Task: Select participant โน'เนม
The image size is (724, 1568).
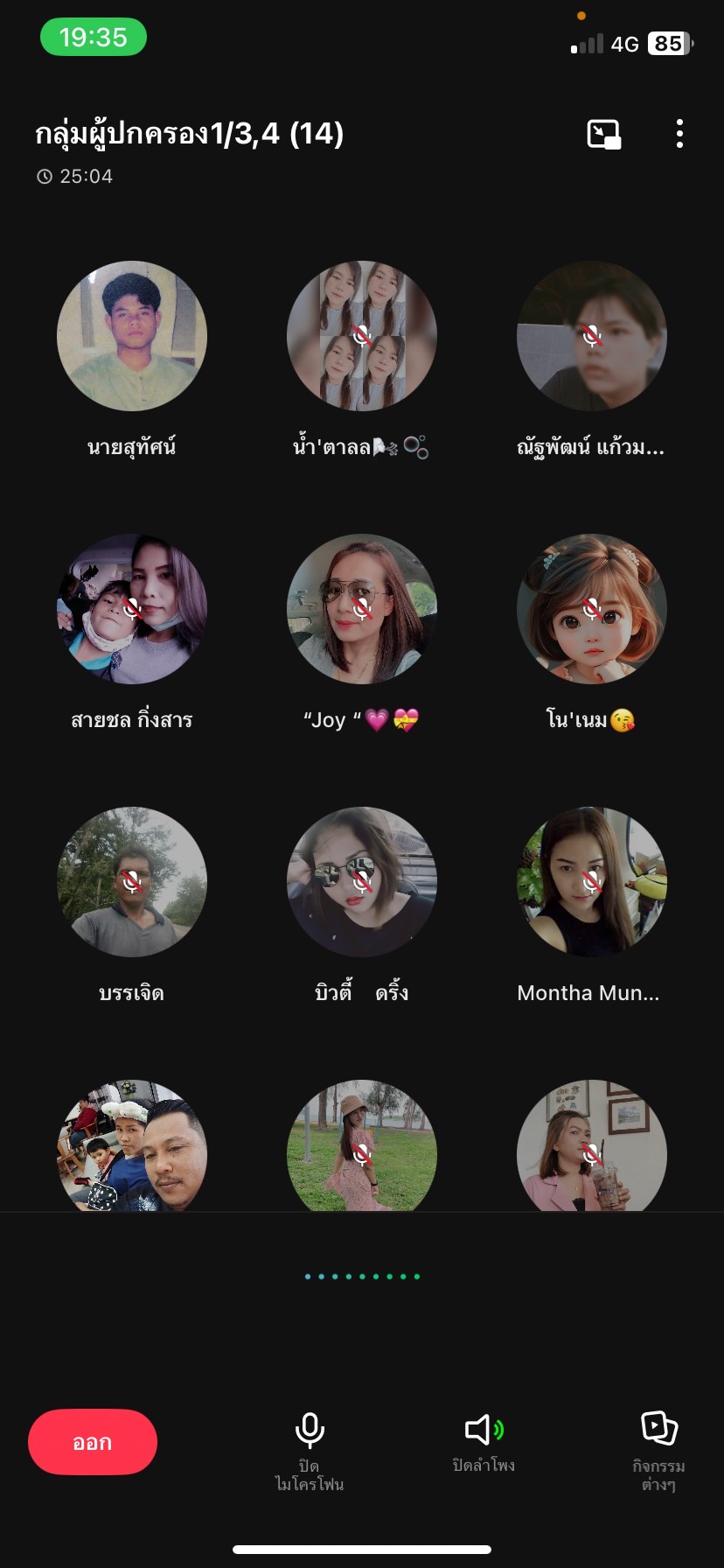Action: 592,609
